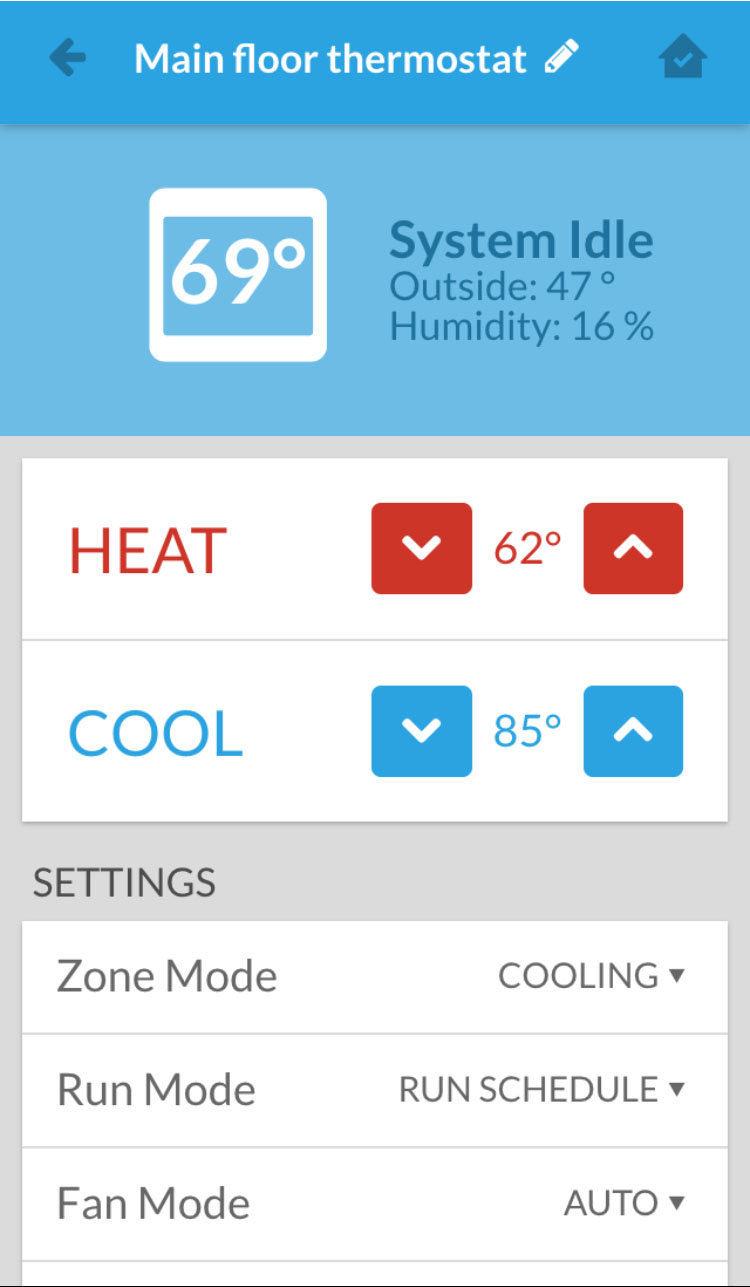Go back using the arrow icon
Viewport: 750px width, 1287px height.
(67, 59)
